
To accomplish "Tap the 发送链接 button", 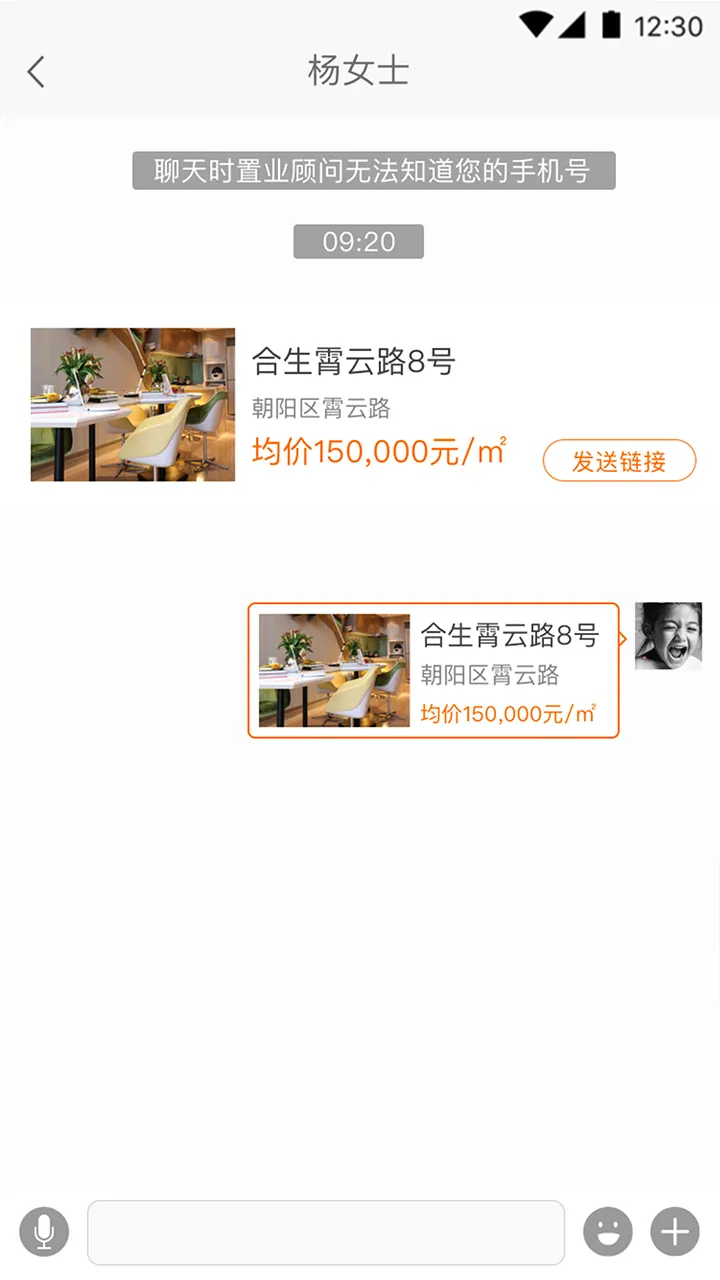I will point(619,461).
